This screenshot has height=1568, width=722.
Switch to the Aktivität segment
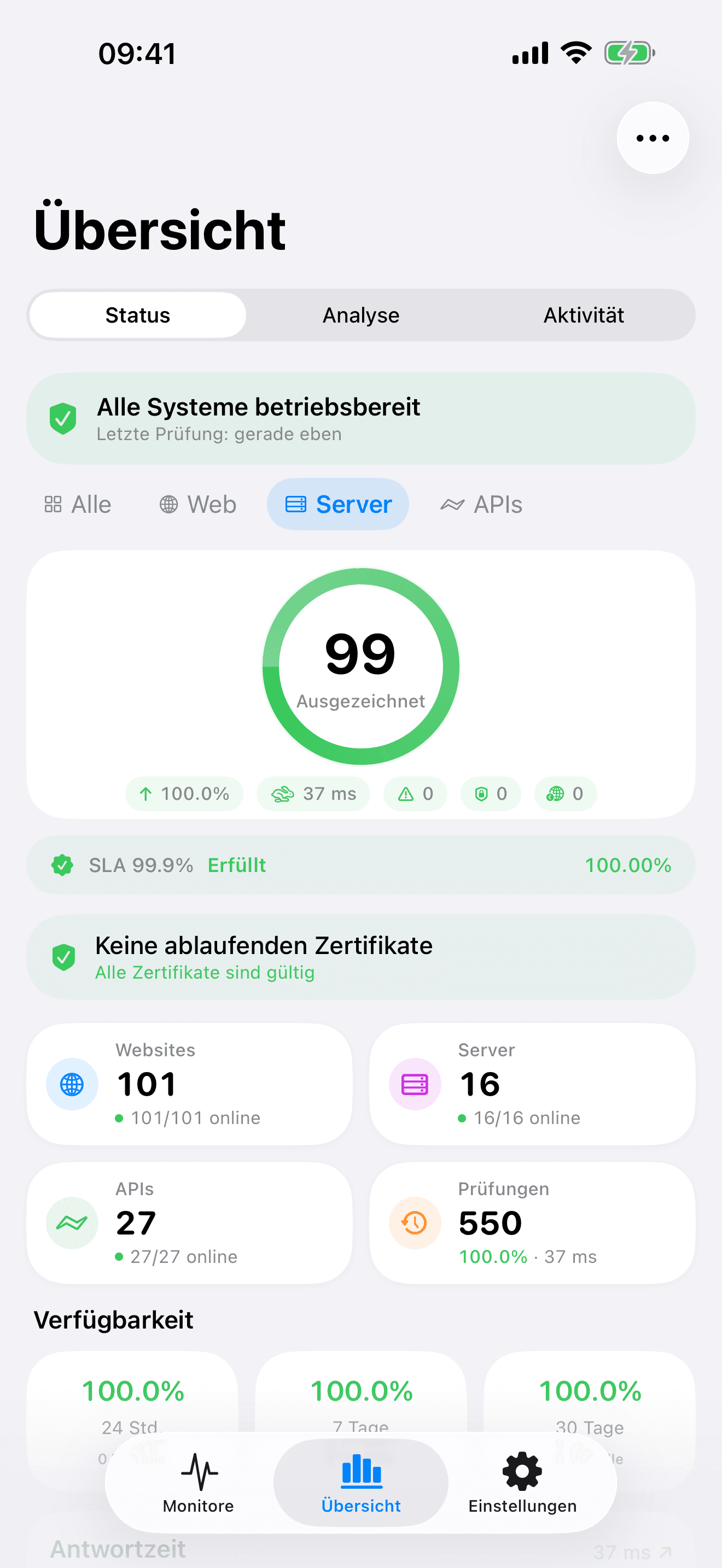click(x=583, y=315)
